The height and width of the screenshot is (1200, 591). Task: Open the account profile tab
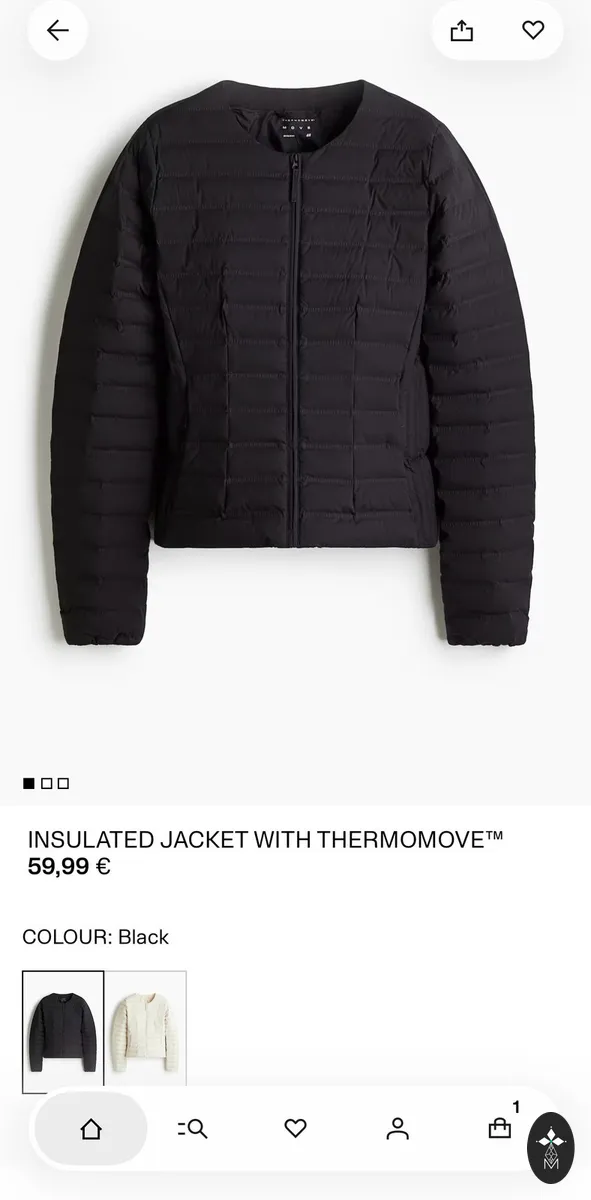398,1129
